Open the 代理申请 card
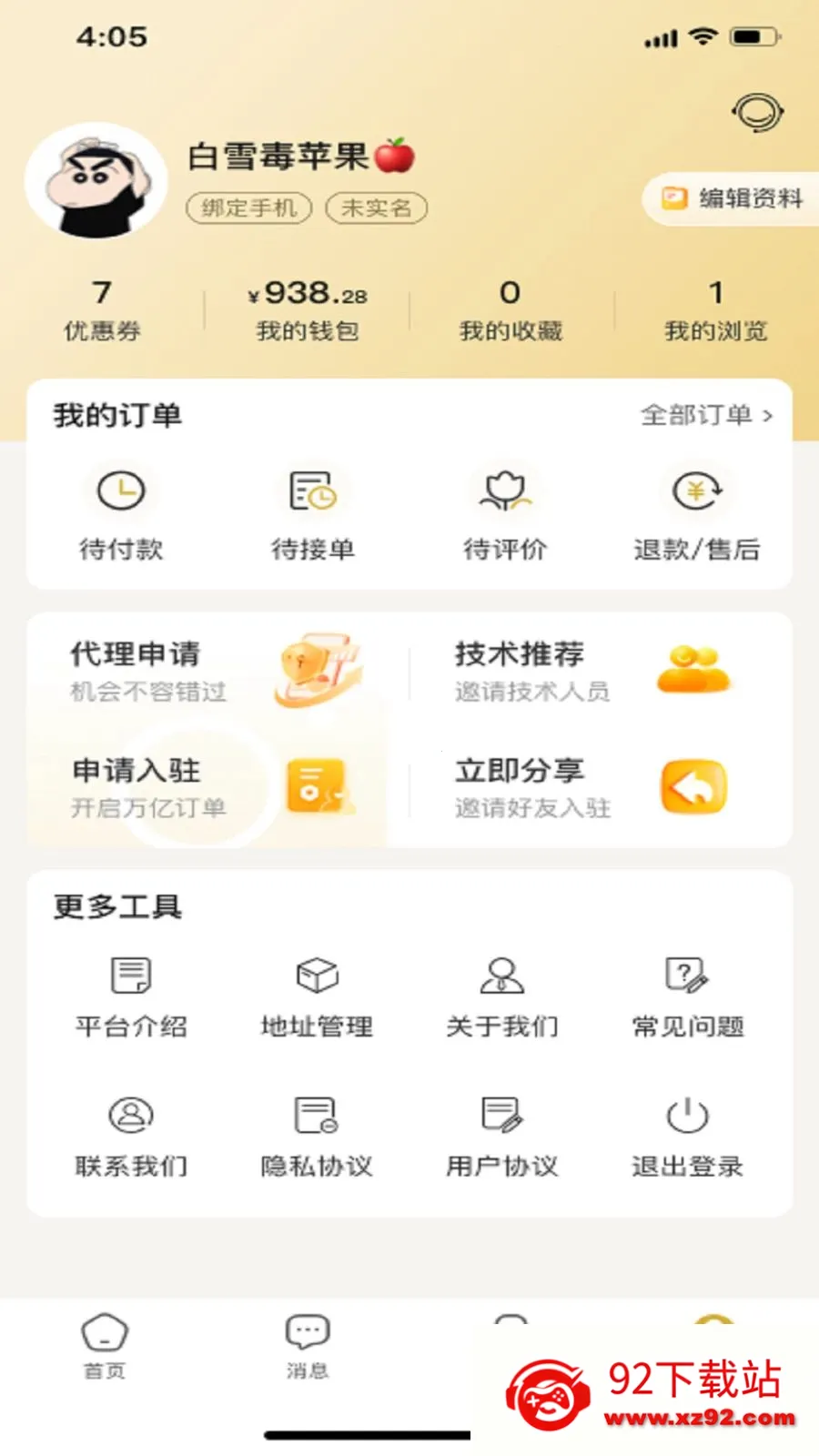 point(218,672)
